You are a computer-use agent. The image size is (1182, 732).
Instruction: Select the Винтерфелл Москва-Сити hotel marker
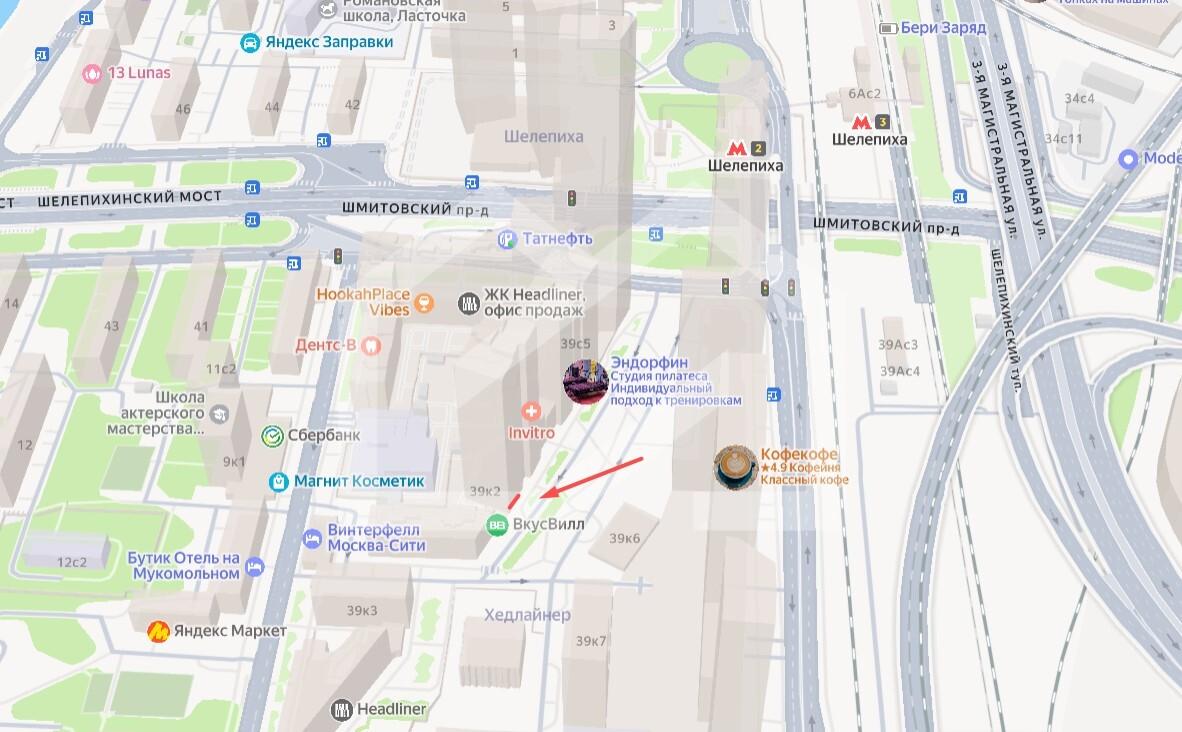pyautogui.click(x=311, y=538)
